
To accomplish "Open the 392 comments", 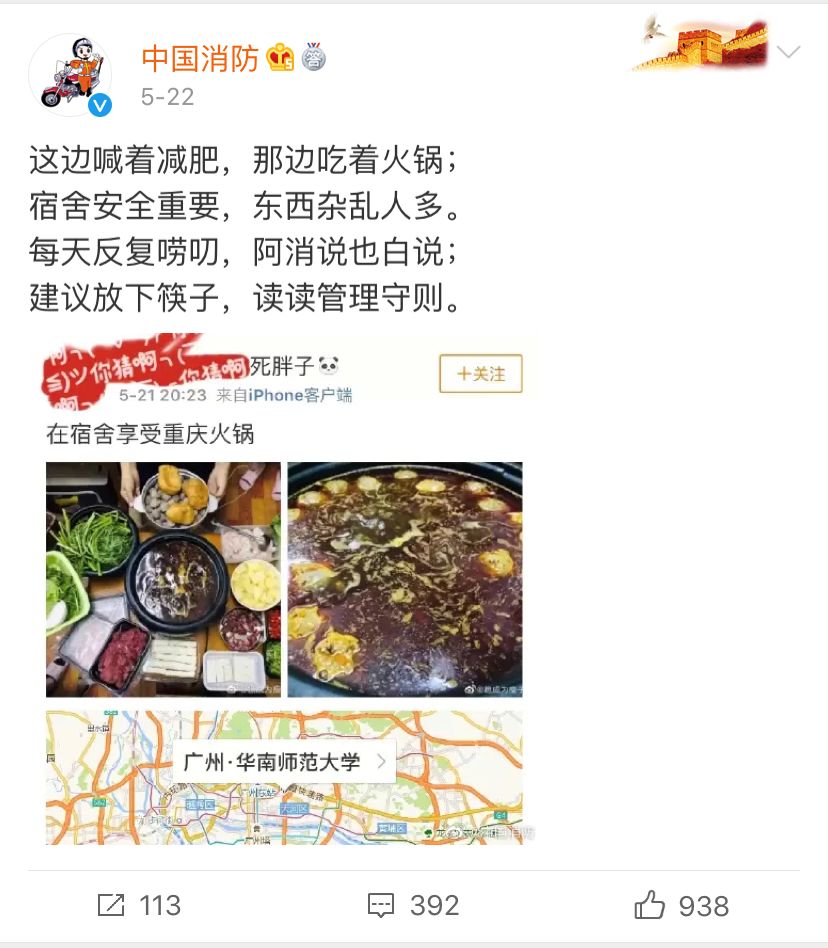I will pos(413,906).
